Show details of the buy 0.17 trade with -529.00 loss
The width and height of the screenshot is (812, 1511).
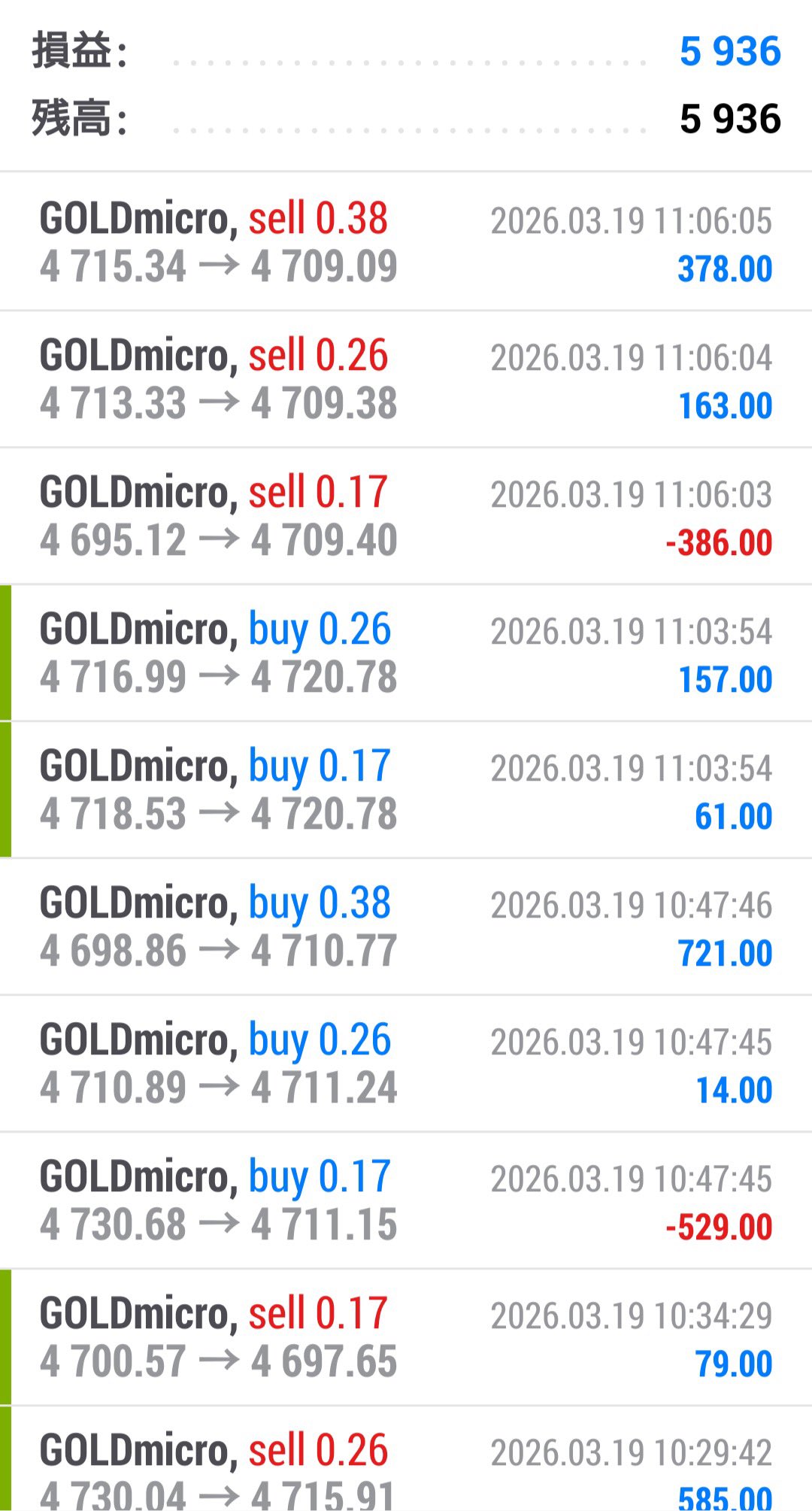click(406, 1200)
